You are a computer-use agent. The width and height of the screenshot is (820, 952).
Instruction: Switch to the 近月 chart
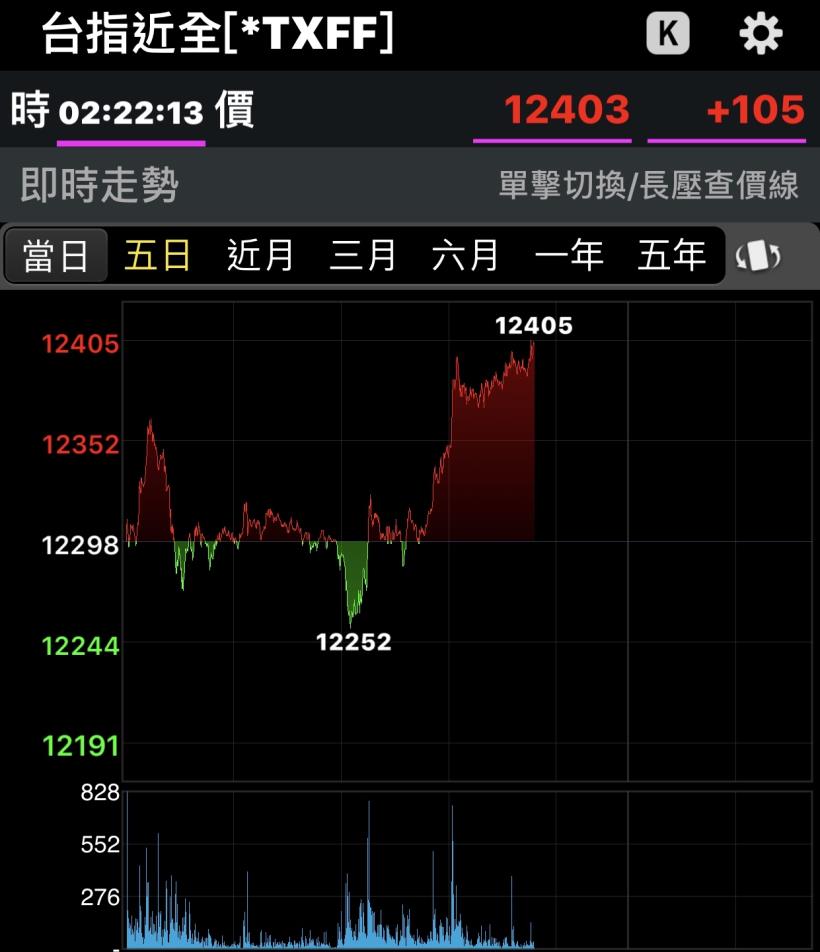pos(260,256)
